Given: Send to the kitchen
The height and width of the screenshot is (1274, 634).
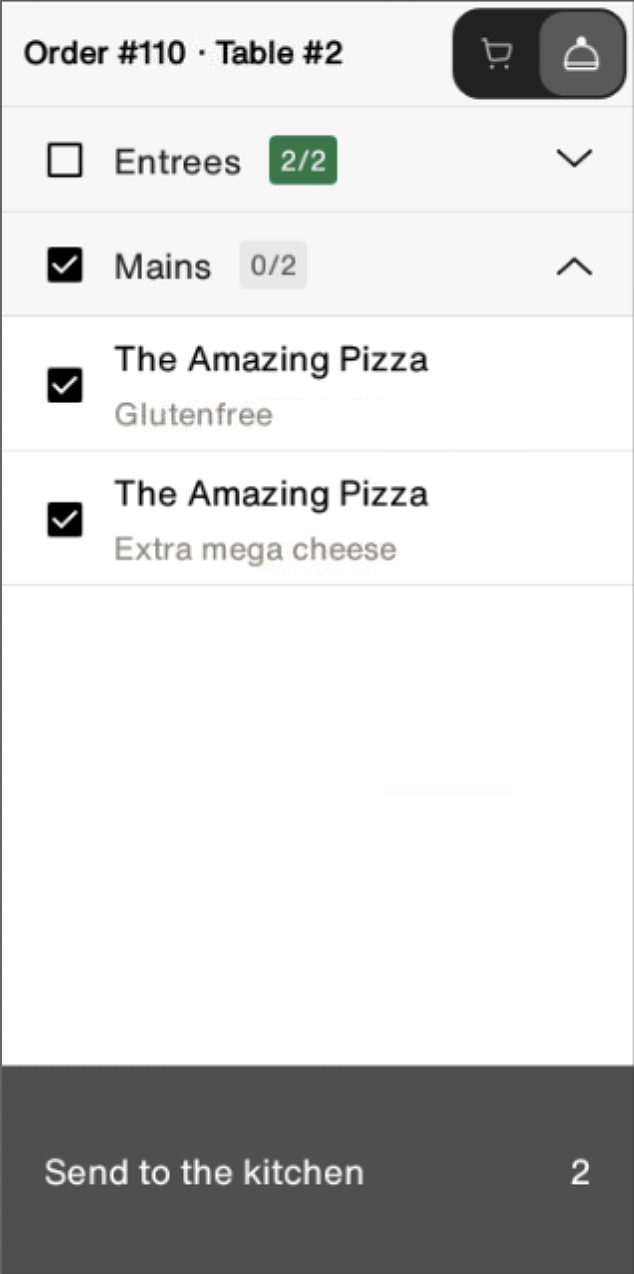Looking at the screenshot, I should pos(317,1170).
